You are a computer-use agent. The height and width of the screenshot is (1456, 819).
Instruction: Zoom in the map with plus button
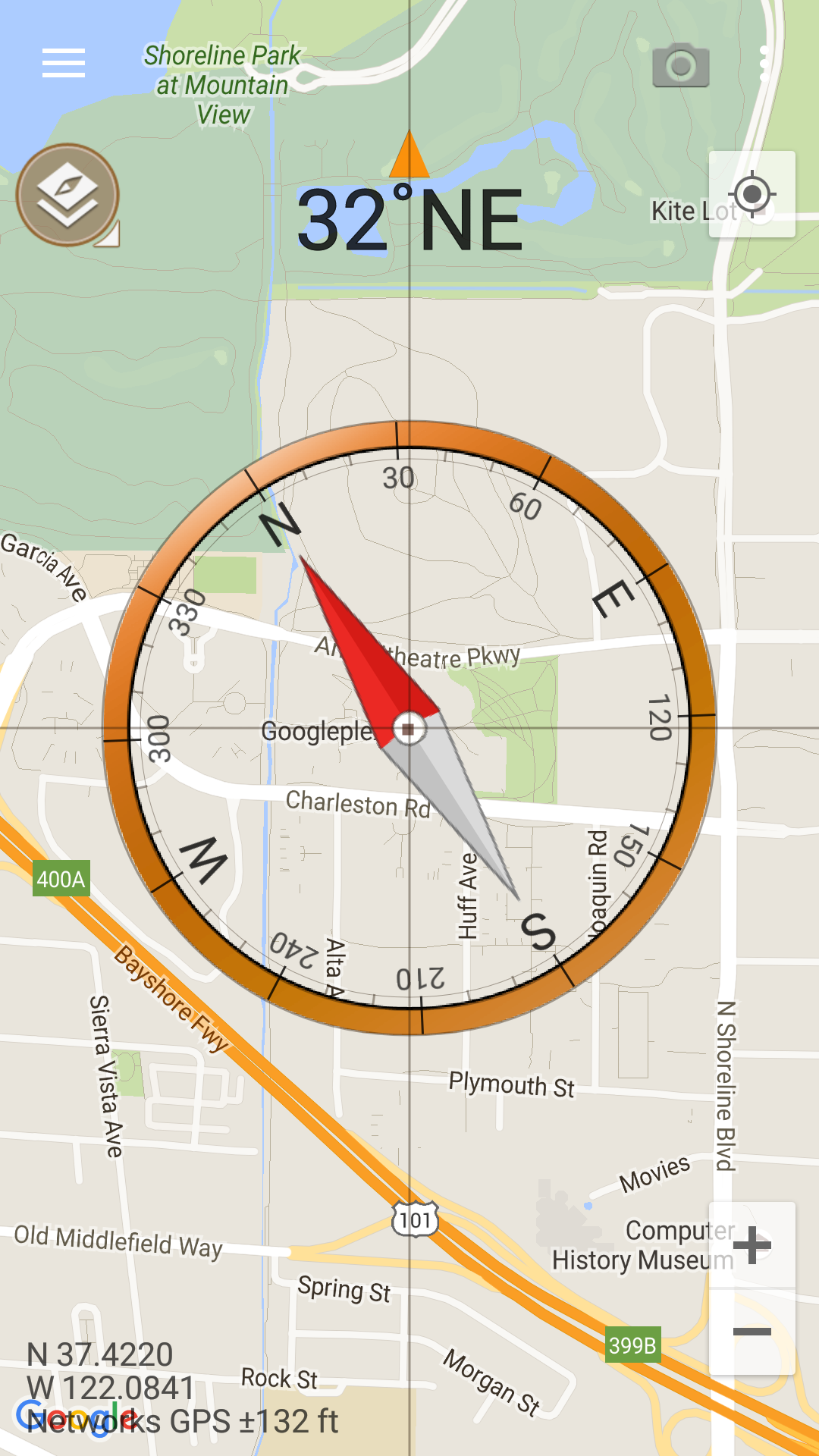(x=752, y=1245)
